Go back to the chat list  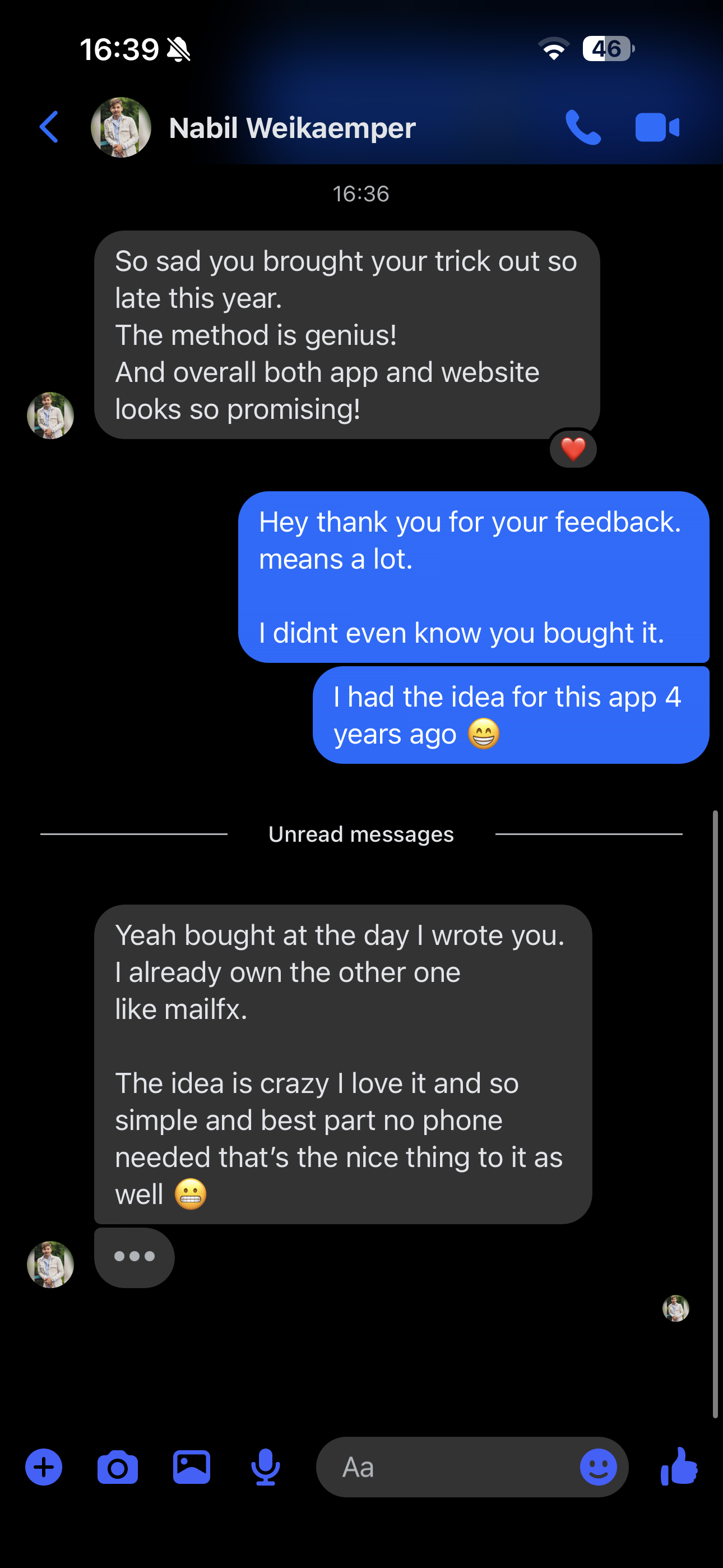pyautogui.click(x=49, y=127)
